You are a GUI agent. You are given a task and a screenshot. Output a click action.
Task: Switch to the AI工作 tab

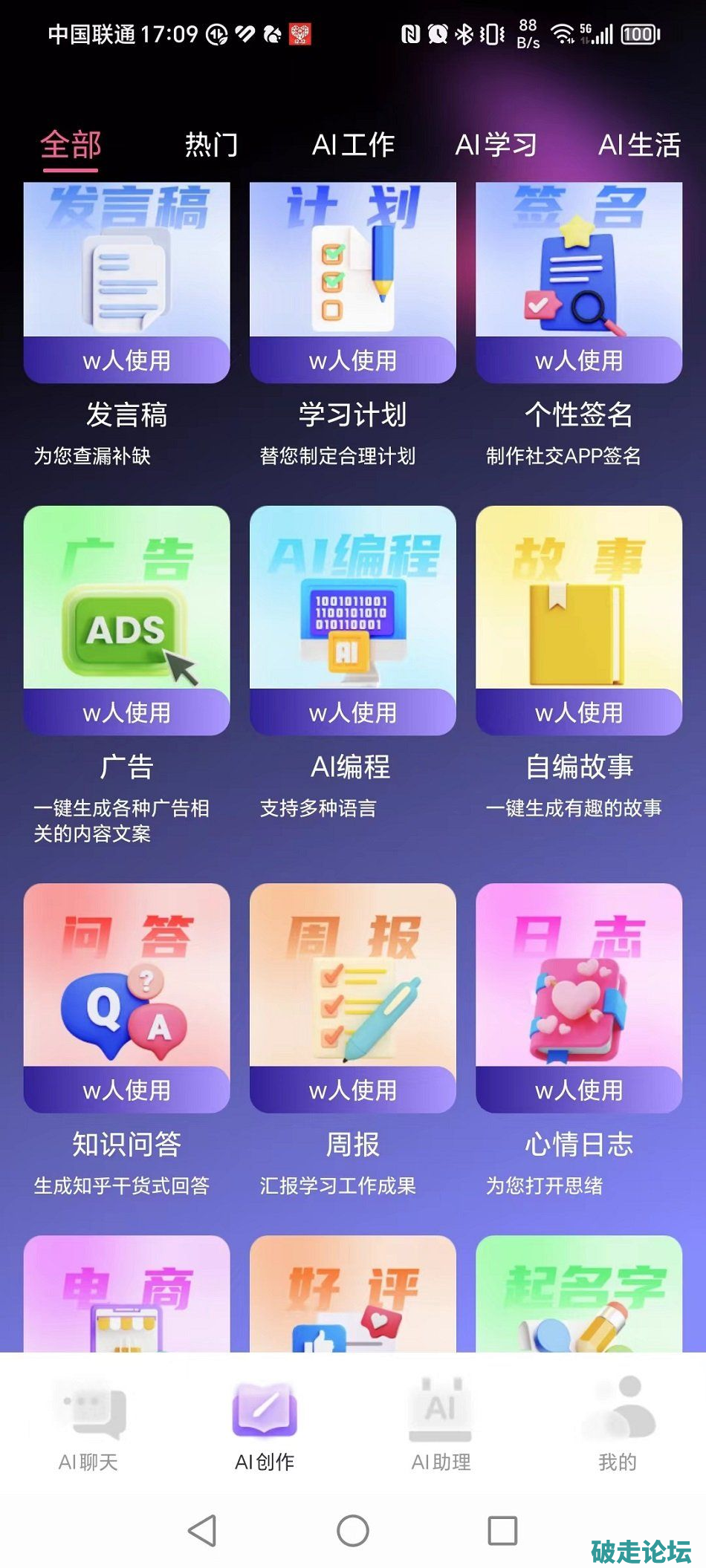click(x=353, y=145)
